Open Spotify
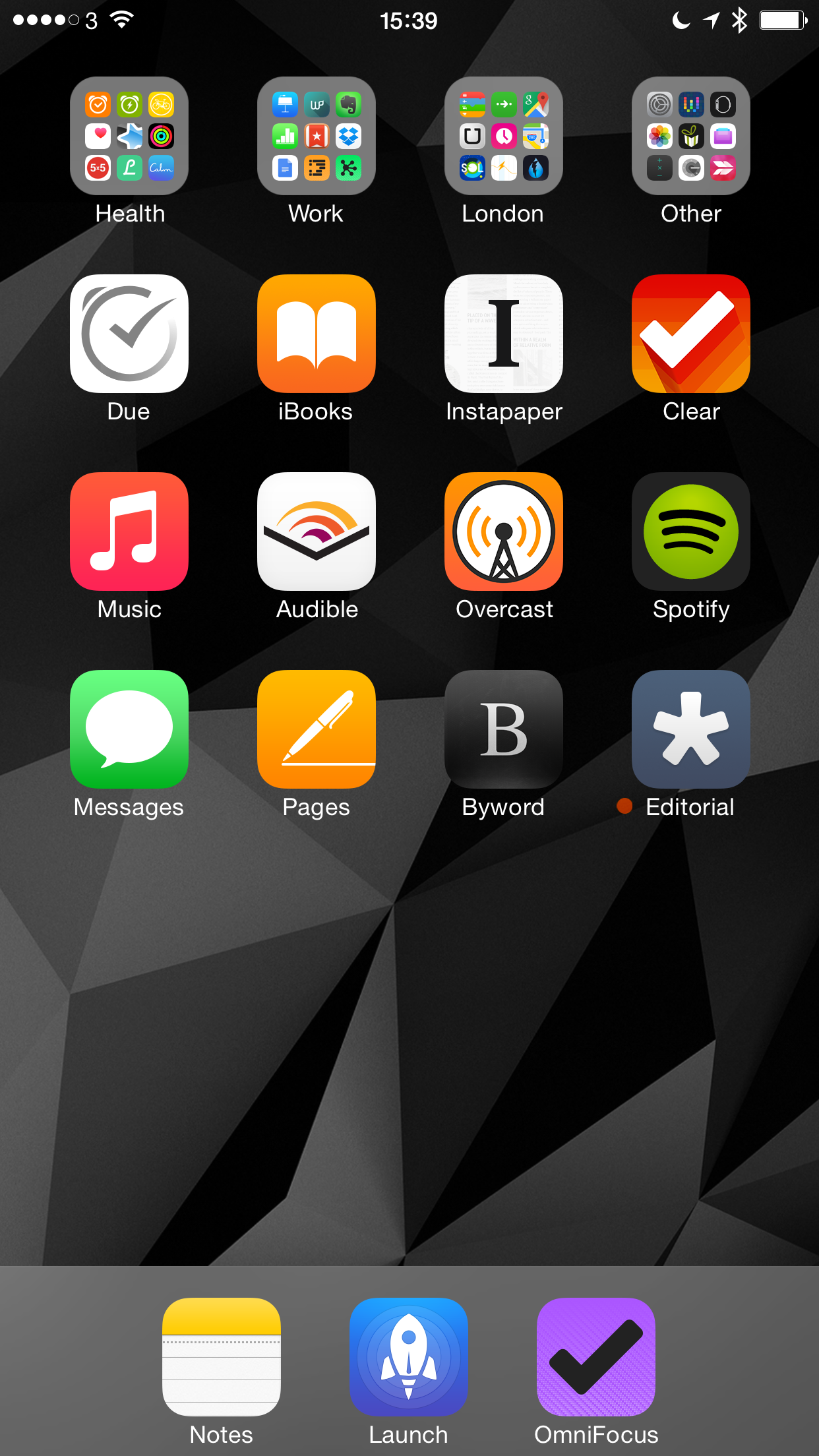The width and height of the screenshot is (819, 1456). click(x=691, y=531)
